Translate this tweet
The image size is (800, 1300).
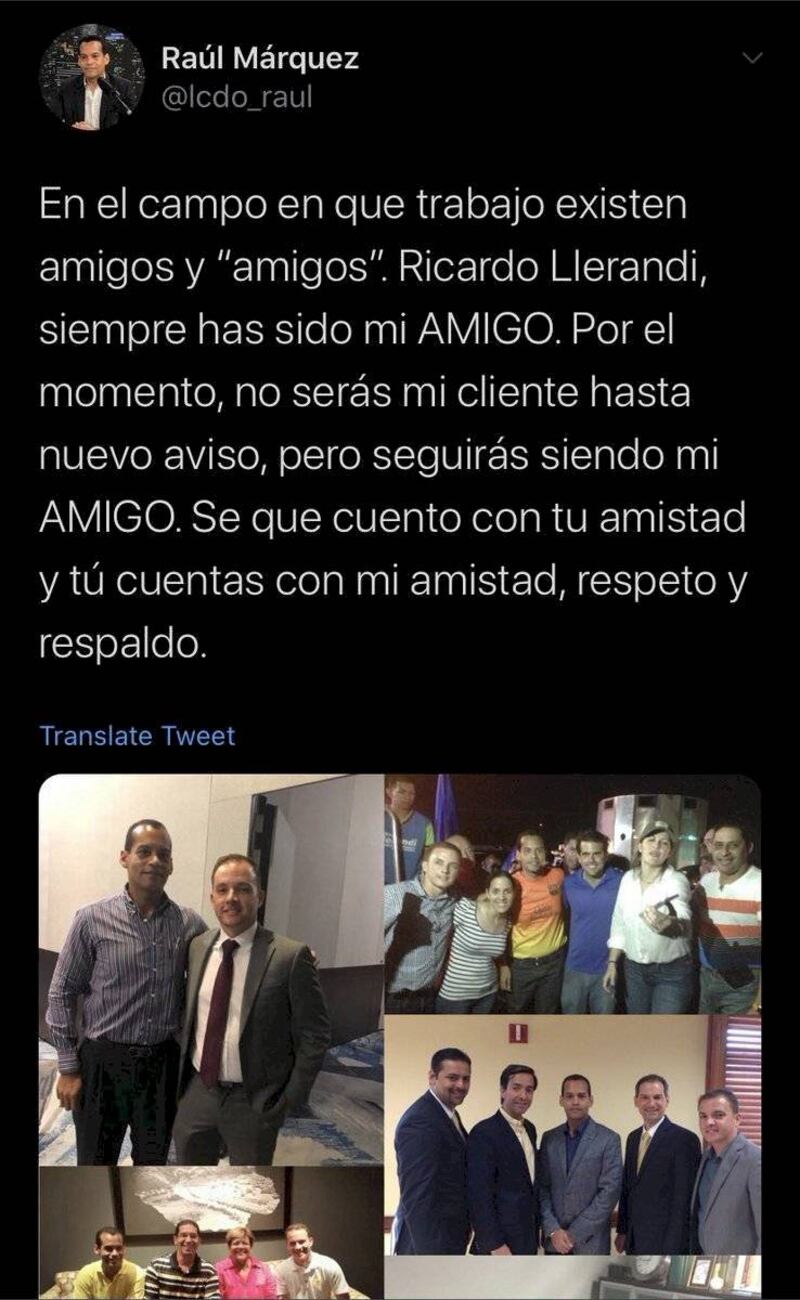(137, 736)
